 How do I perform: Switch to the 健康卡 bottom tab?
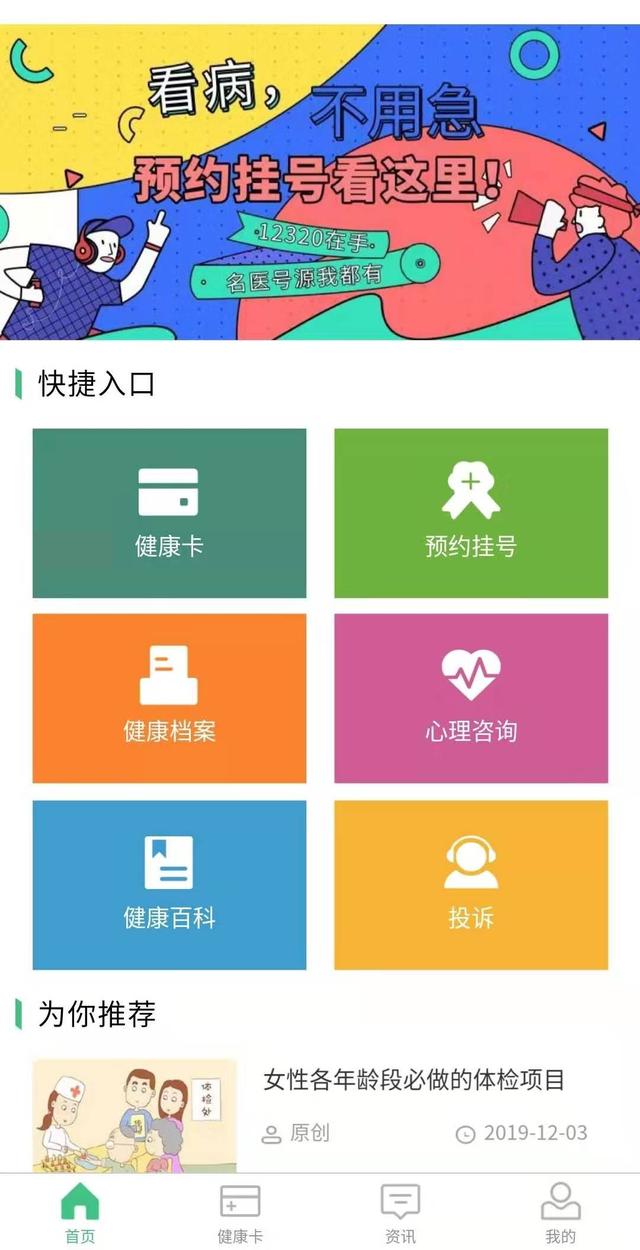[240, 1213]
